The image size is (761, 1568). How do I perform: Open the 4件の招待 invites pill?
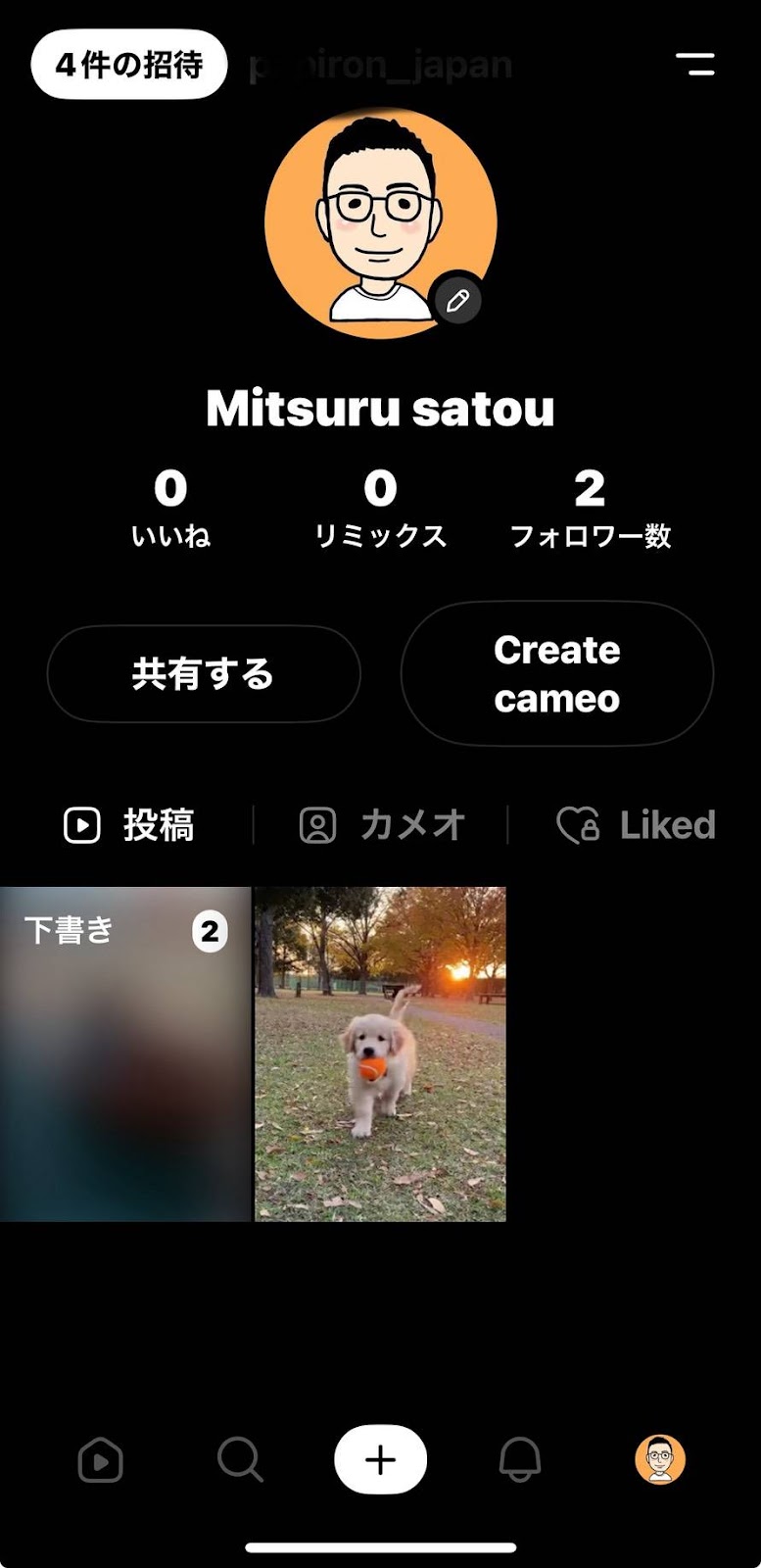[x=129, y=65]
